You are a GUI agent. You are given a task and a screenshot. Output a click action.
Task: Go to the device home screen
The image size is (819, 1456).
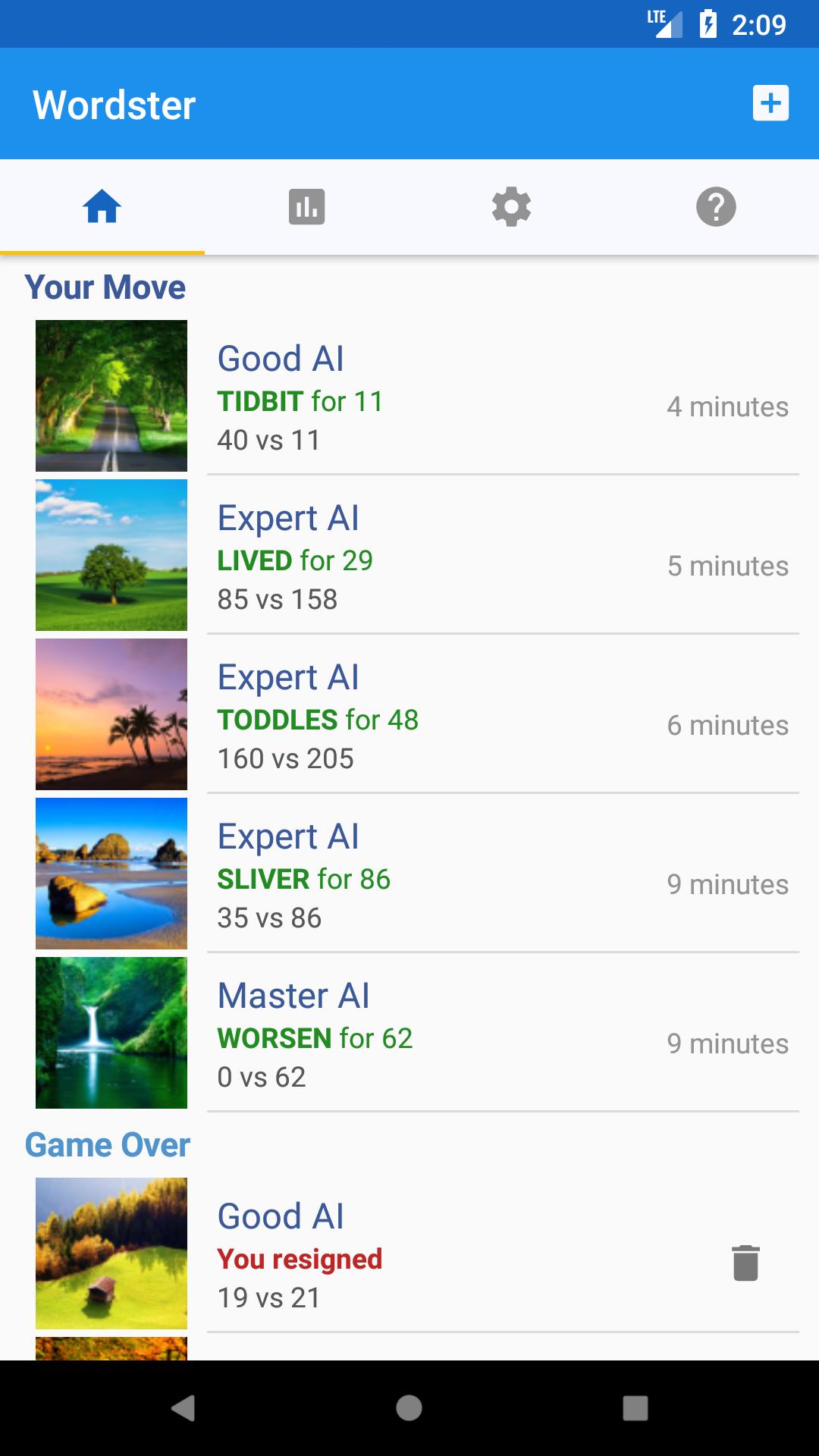coord(409,1408)
